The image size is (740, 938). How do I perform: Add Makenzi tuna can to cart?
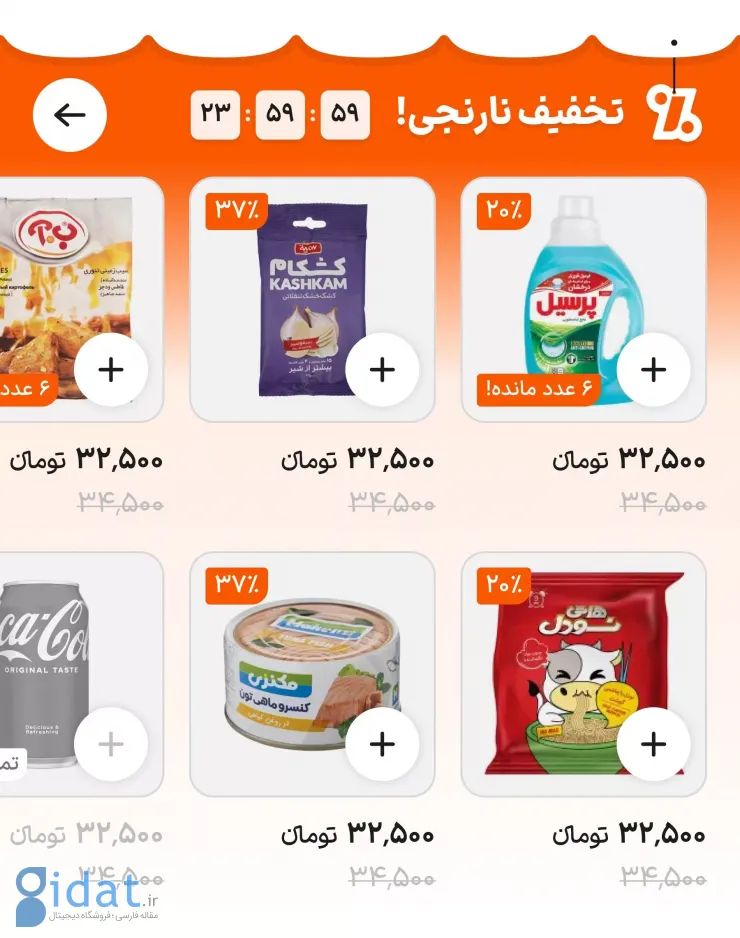(382, 744)
